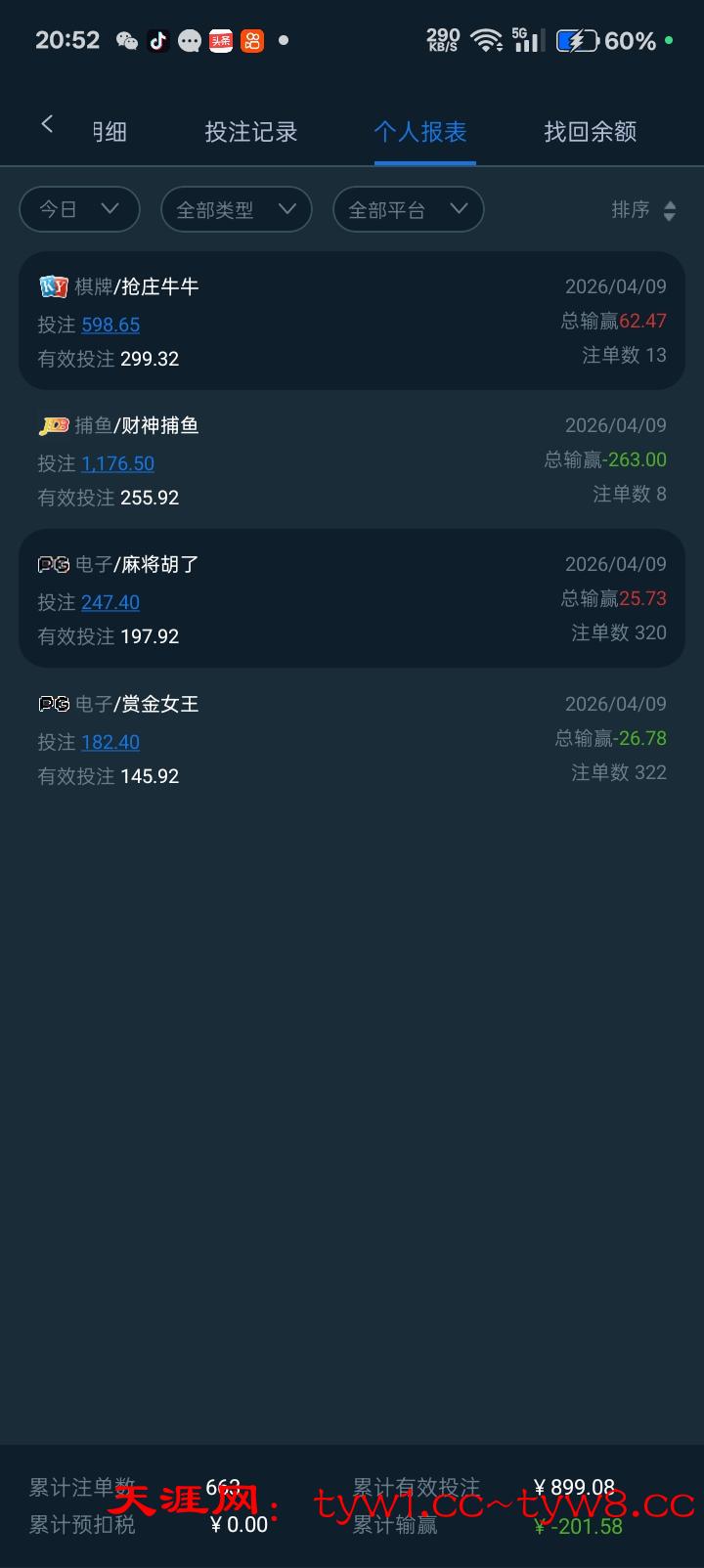Open the 598.65 bet amount link
Image resolution: width=704 pixels, height=1568 pixels.
click(110, 325)
